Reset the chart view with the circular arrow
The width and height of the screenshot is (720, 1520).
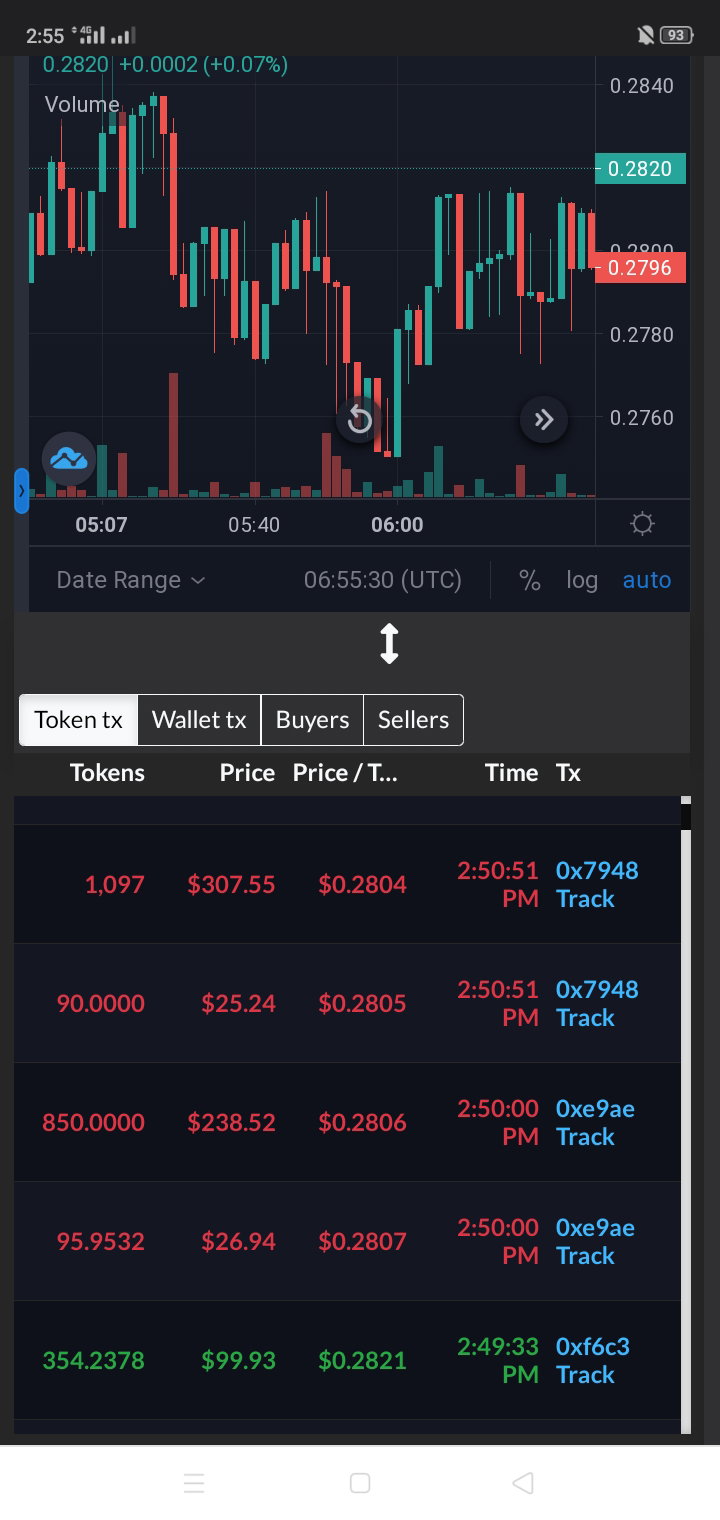coord(359,420)
